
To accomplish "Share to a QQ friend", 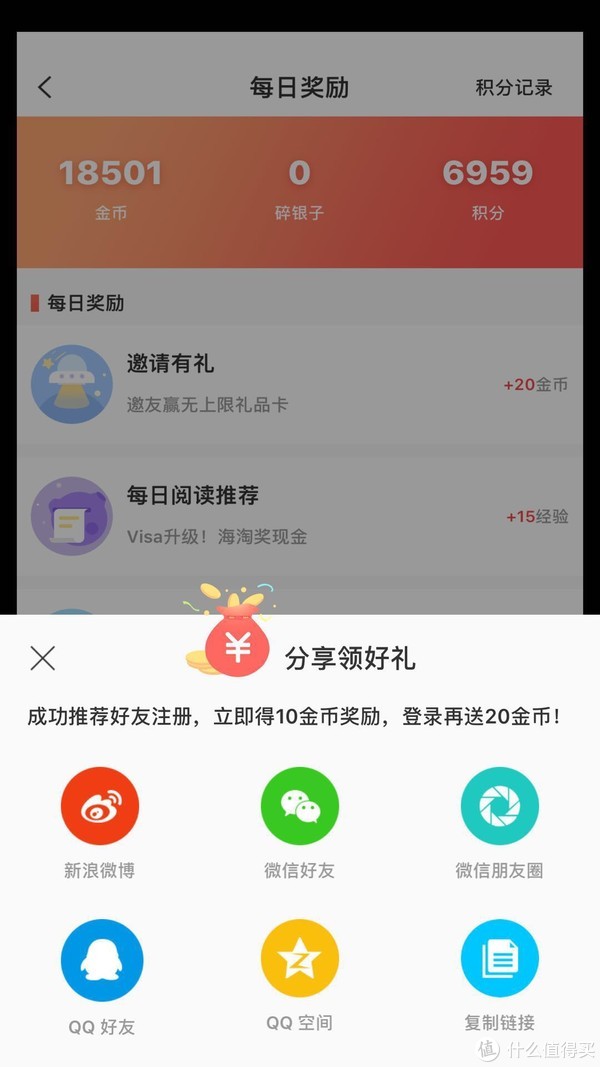I will 101,960.
